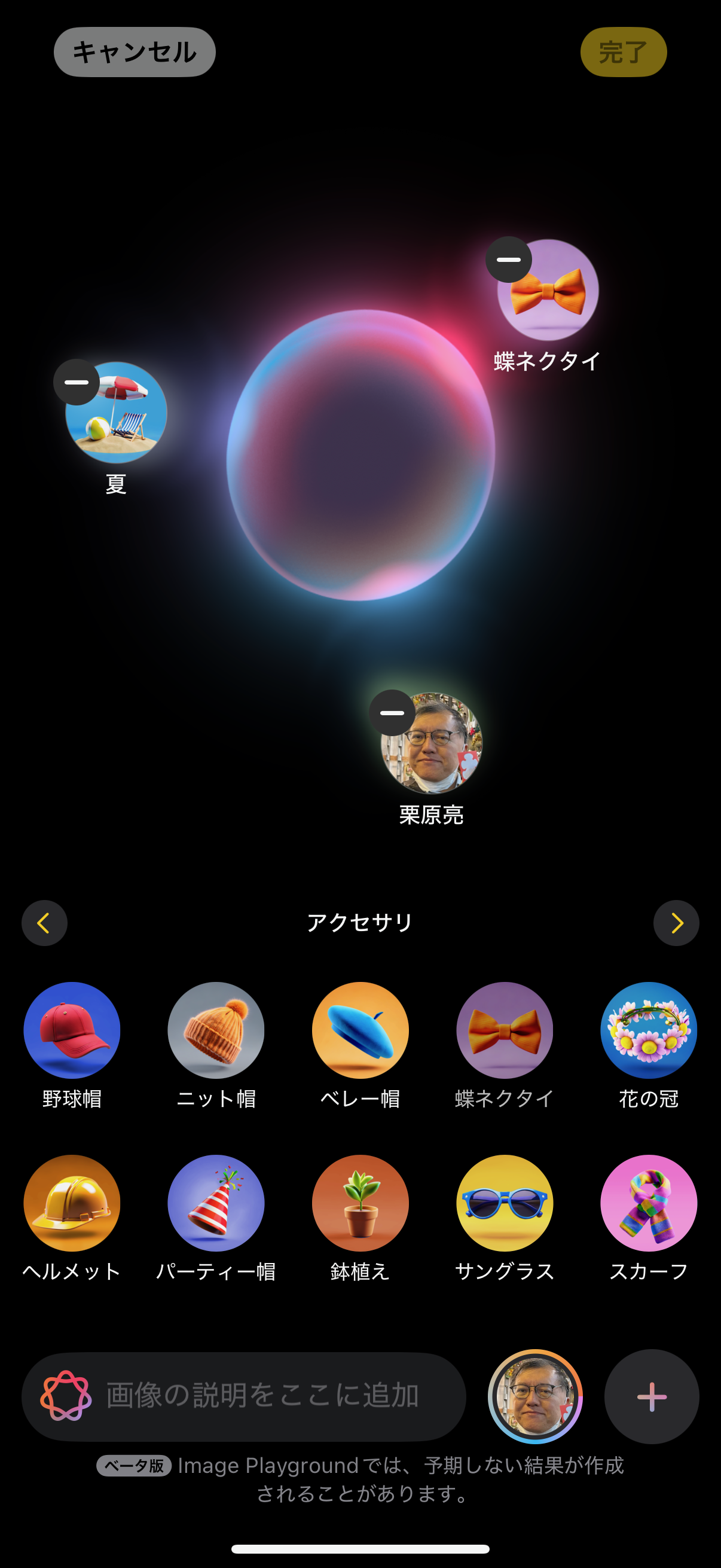Remove the 夏 theme bubble

pos(77,382)
